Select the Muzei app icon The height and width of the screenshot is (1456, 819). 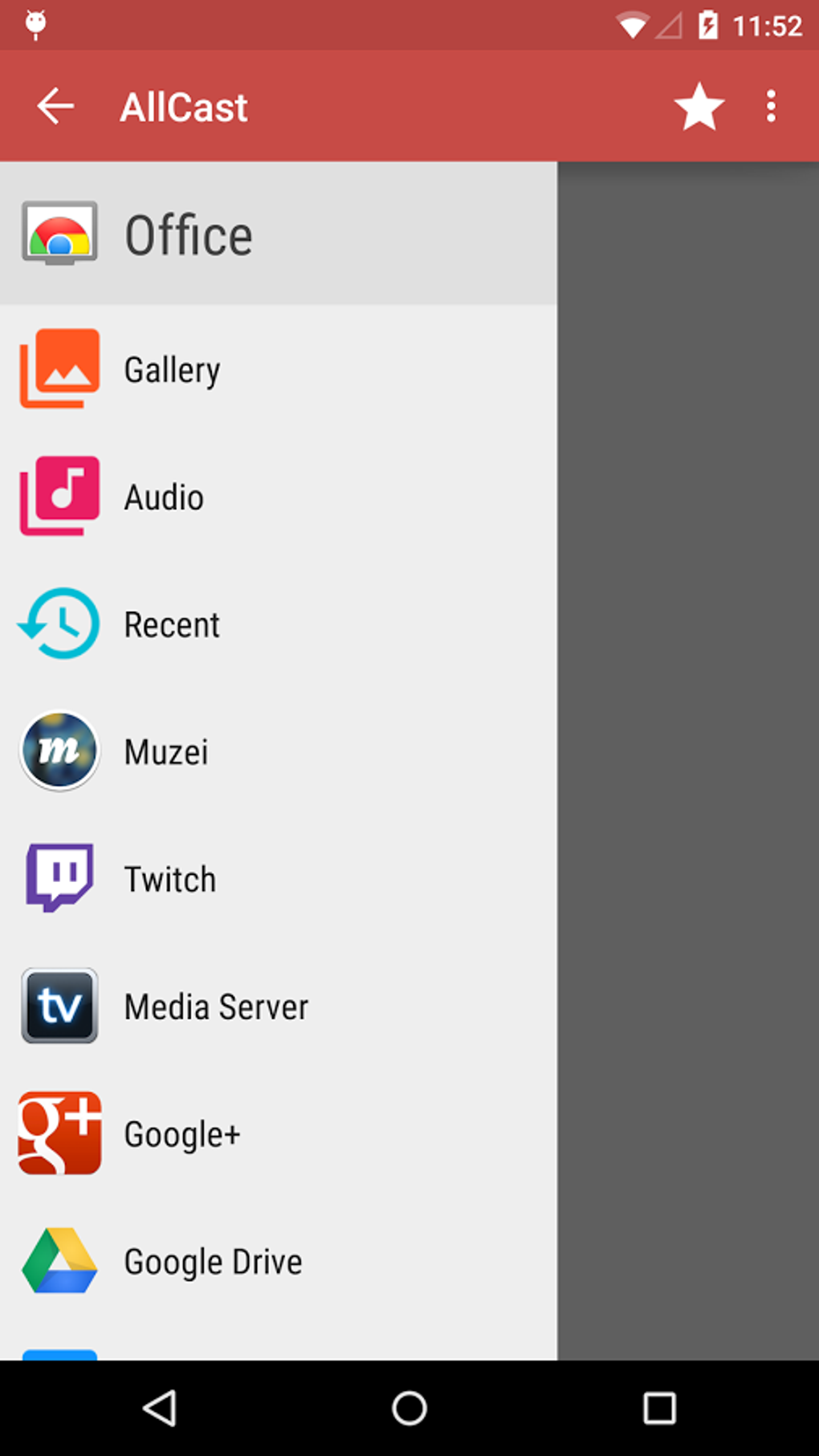59,750
